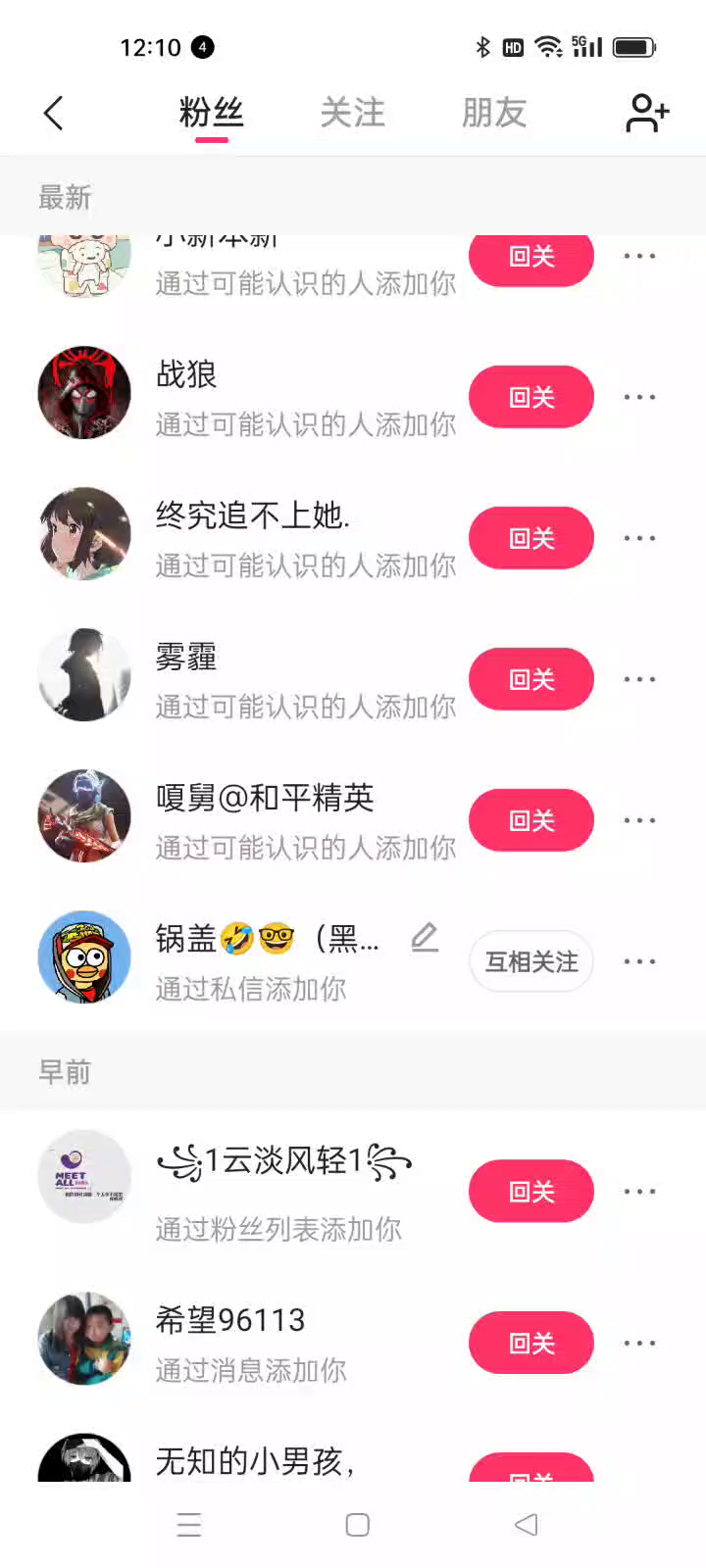
Task: Tap 互相关注 button for 锅盖
Action: [x=531, y=961]
